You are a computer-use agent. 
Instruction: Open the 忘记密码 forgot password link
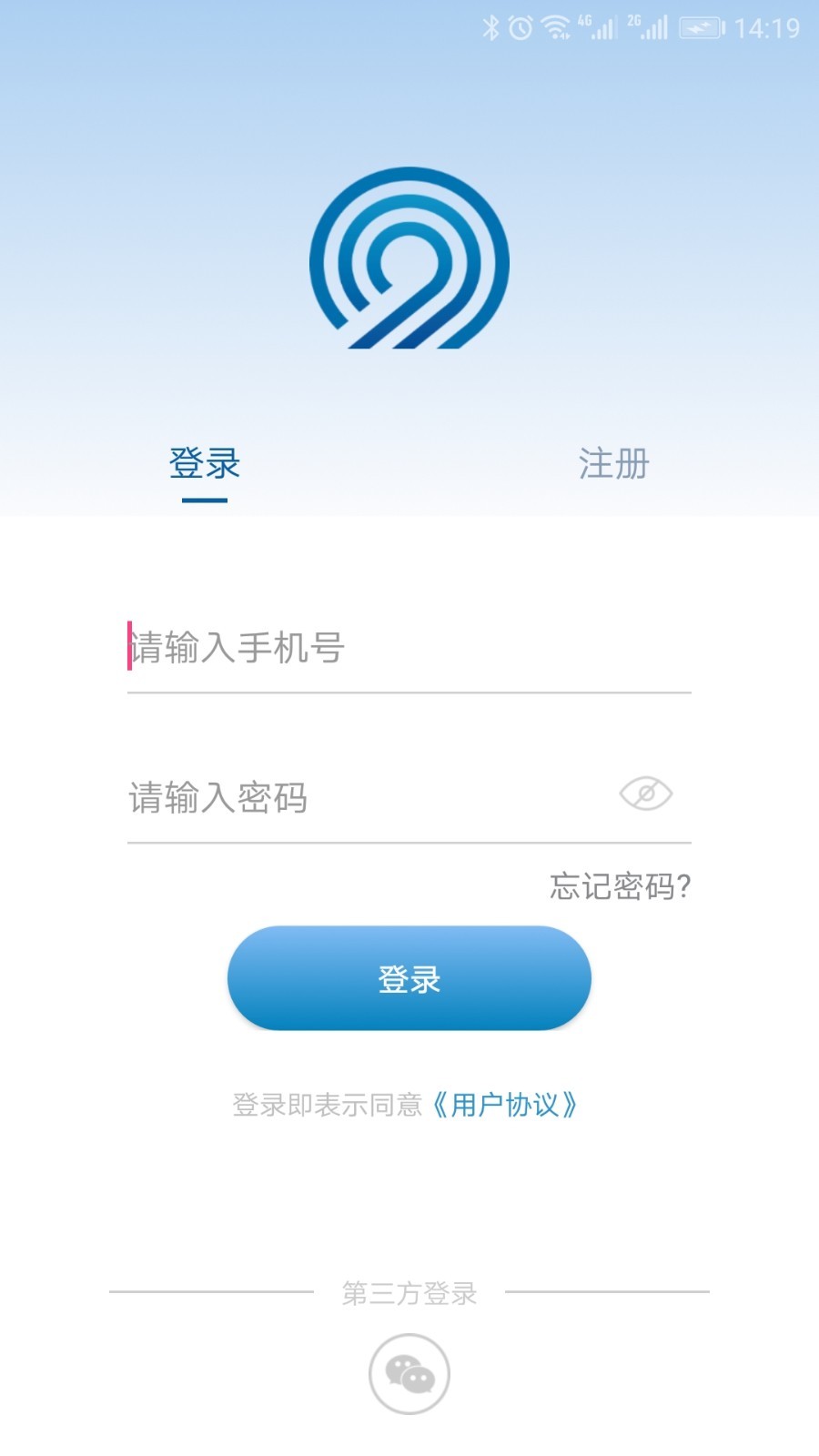619,887
